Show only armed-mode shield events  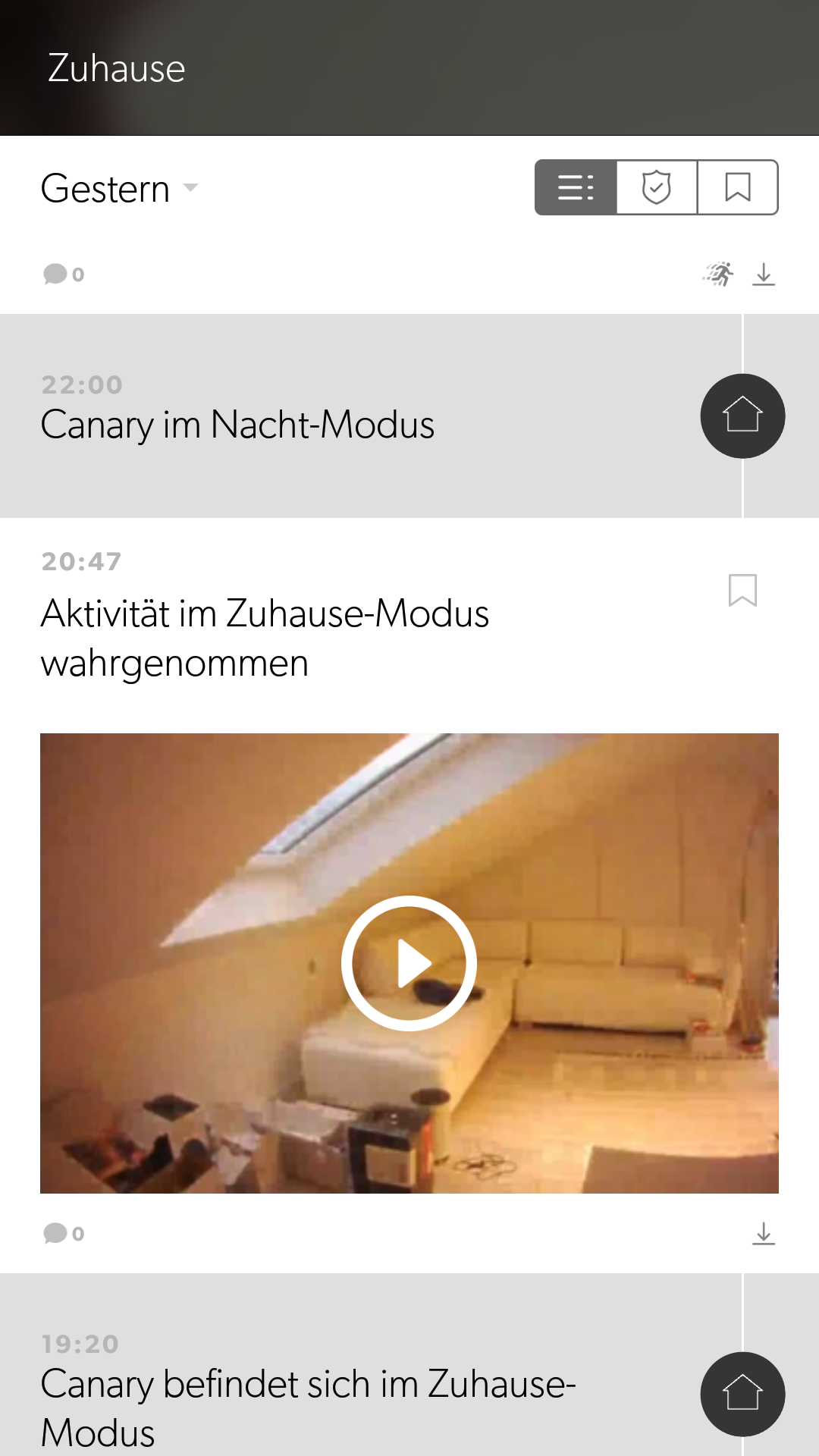pos(657,187)
